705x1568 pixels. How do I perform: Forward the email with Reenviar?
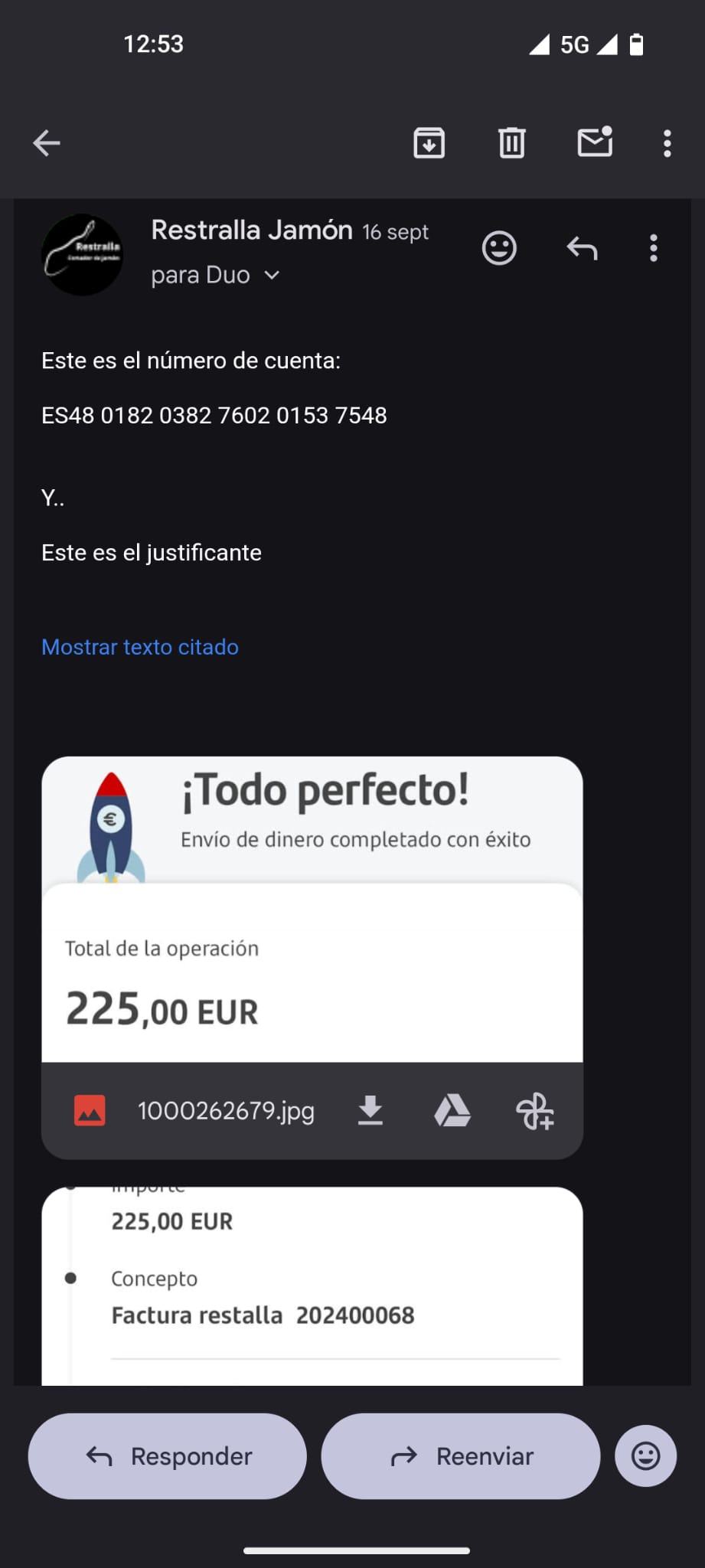[460, 1455]
